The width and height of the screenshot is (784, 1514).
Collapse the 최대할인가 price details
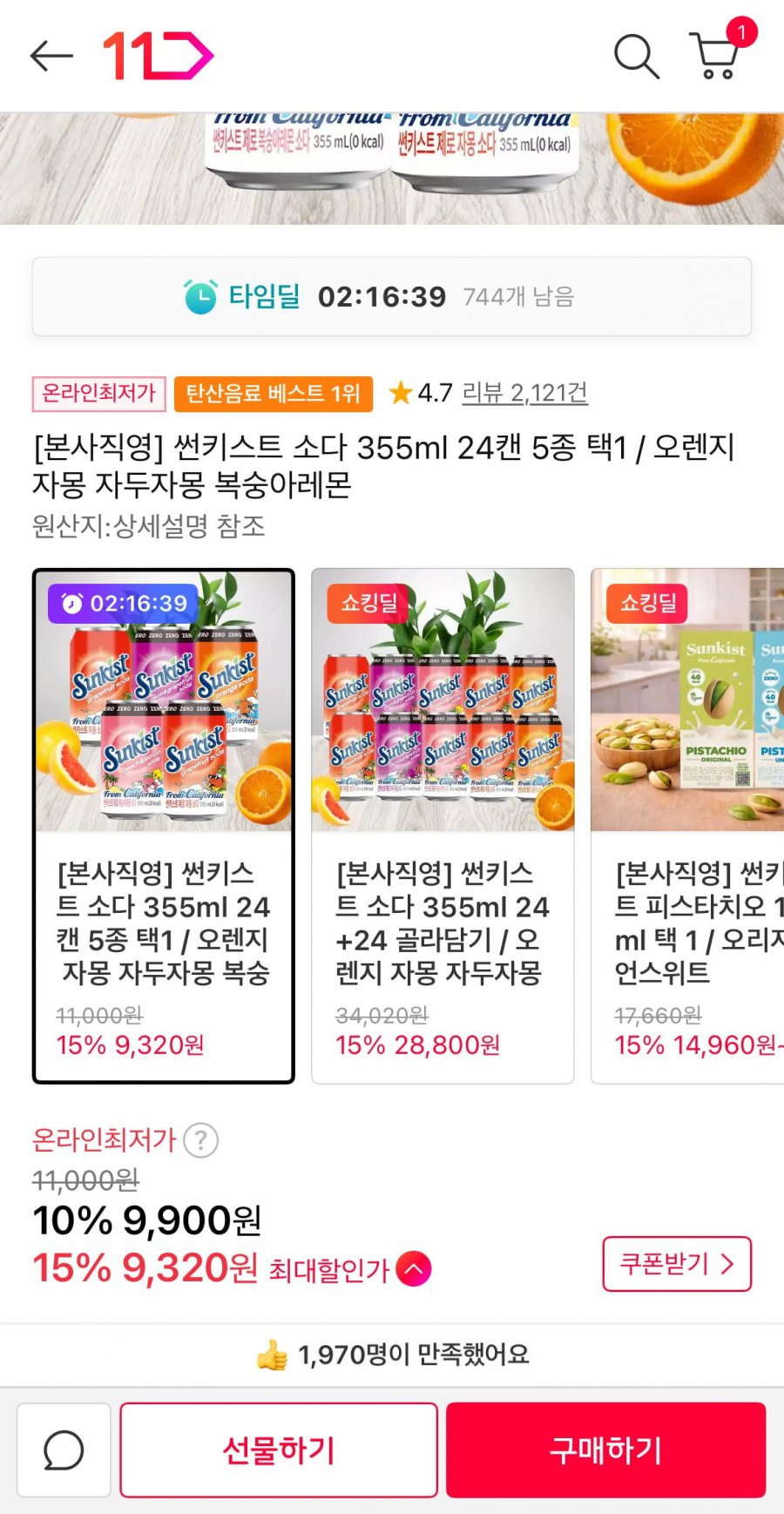pos(414,1268)
